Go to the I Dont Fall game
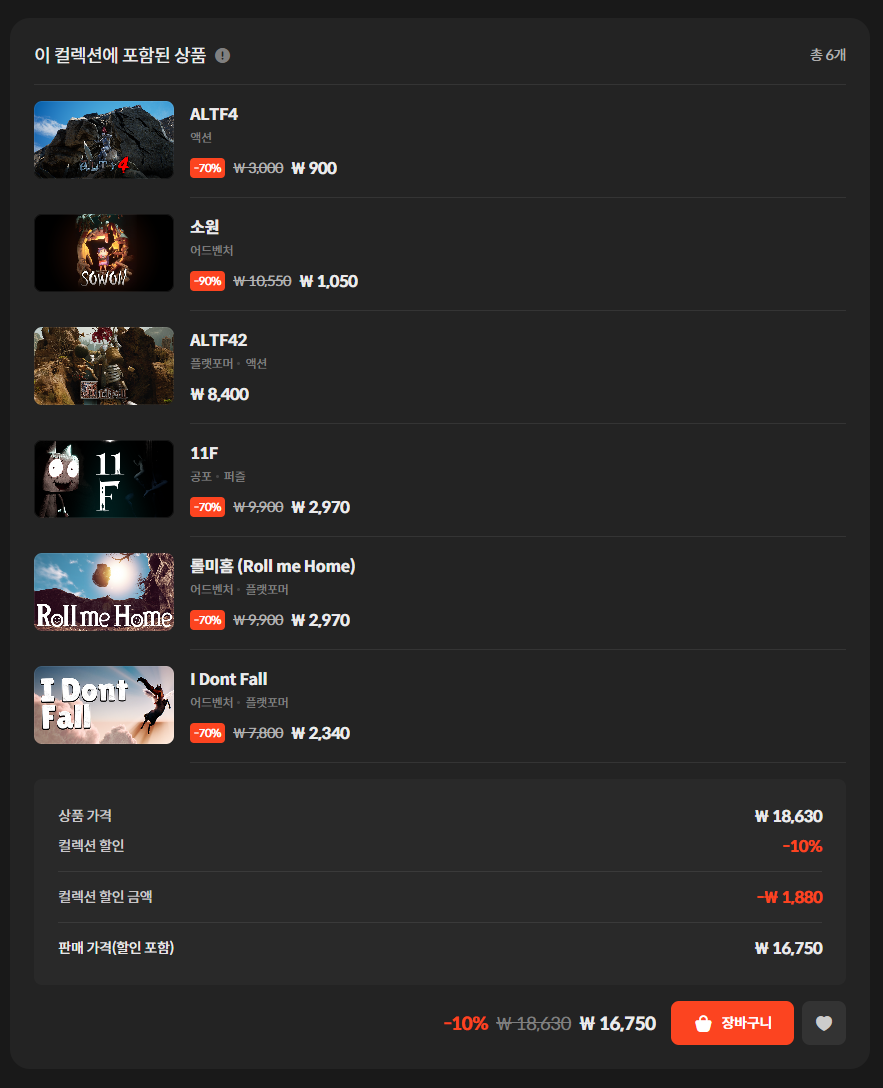 [x=228, y=679]
